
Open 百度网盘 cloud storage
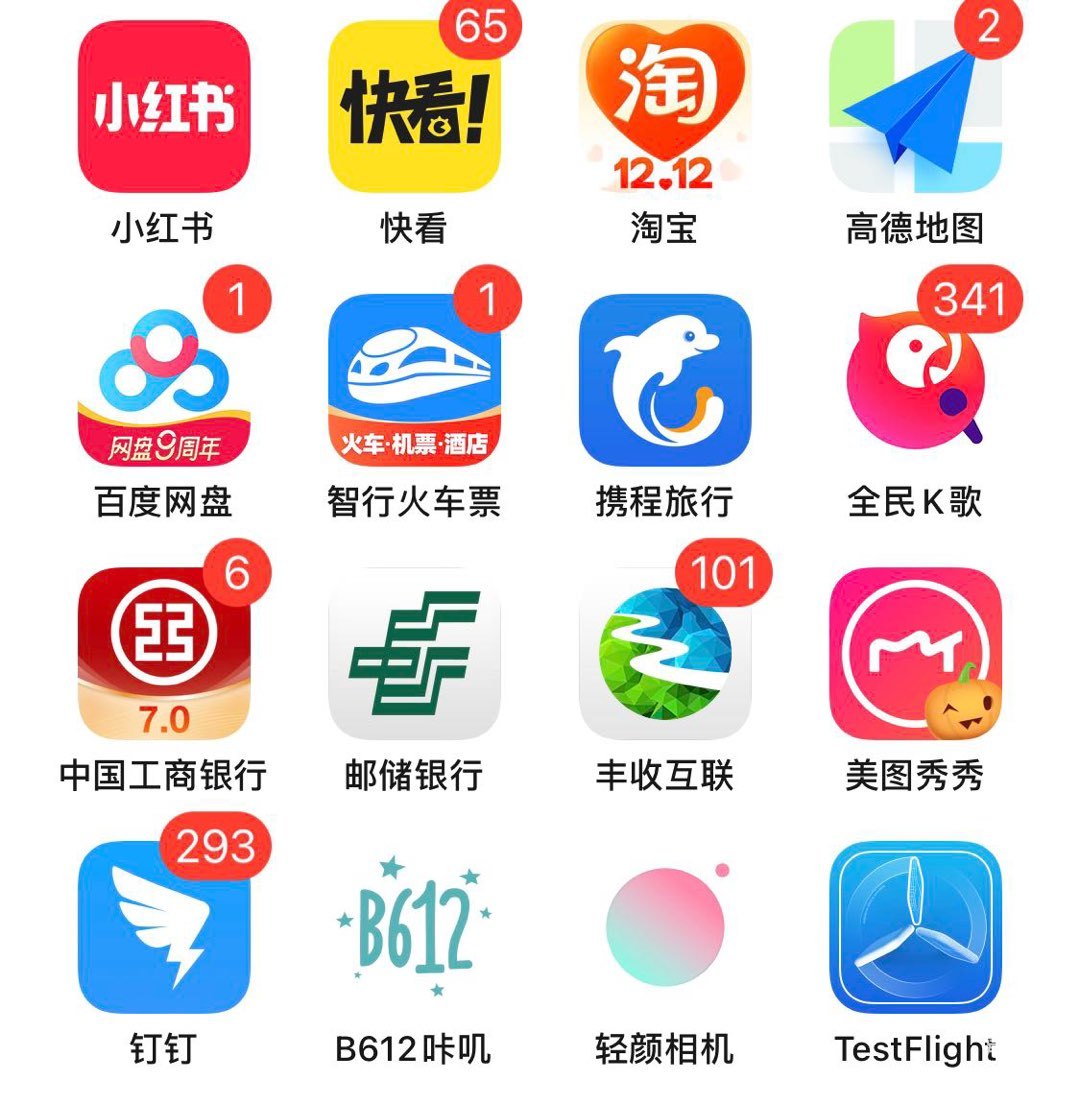click(164, 380)
